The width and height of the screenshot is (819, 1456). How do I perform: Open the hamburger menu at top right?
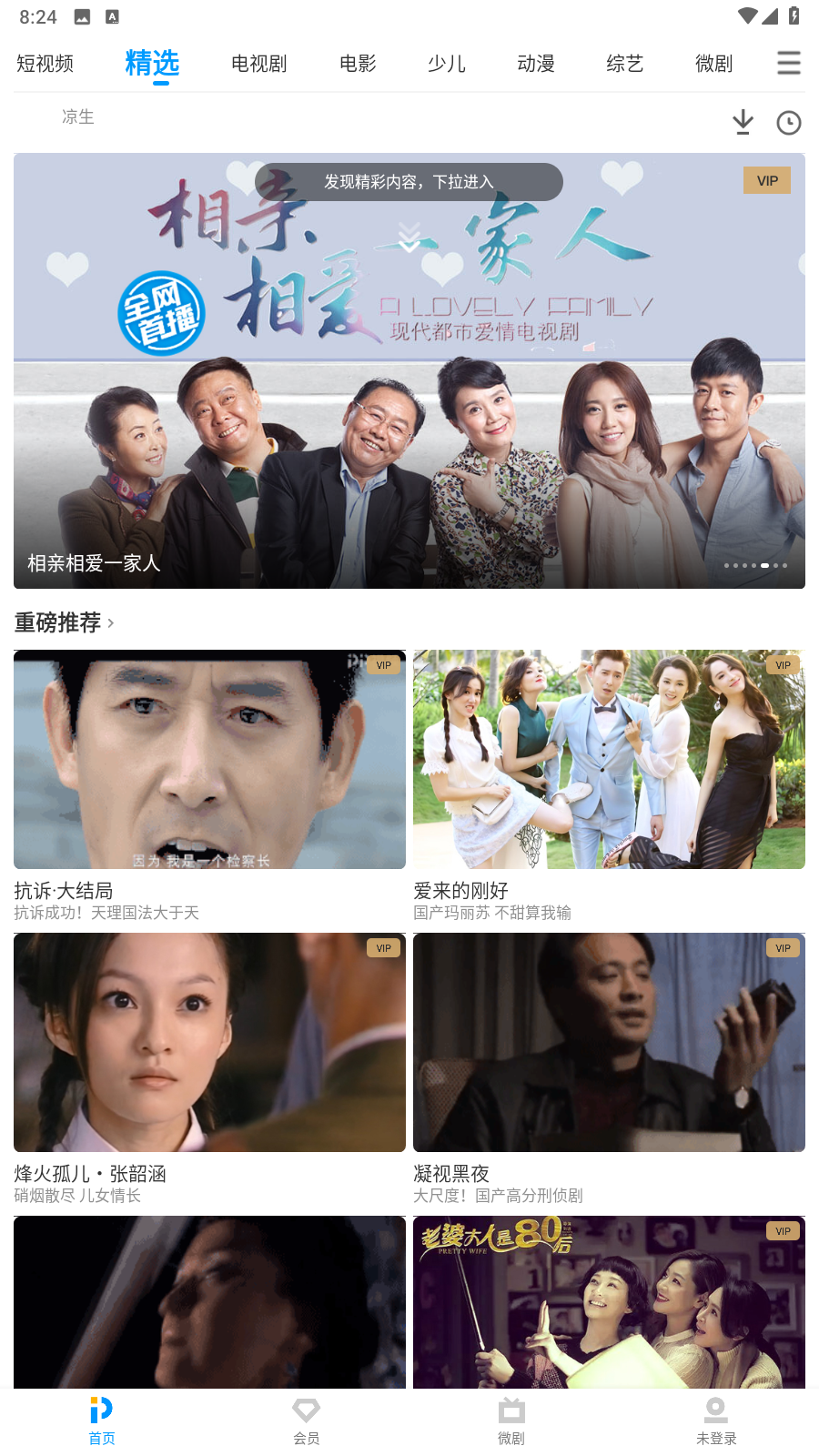[788, 63]
